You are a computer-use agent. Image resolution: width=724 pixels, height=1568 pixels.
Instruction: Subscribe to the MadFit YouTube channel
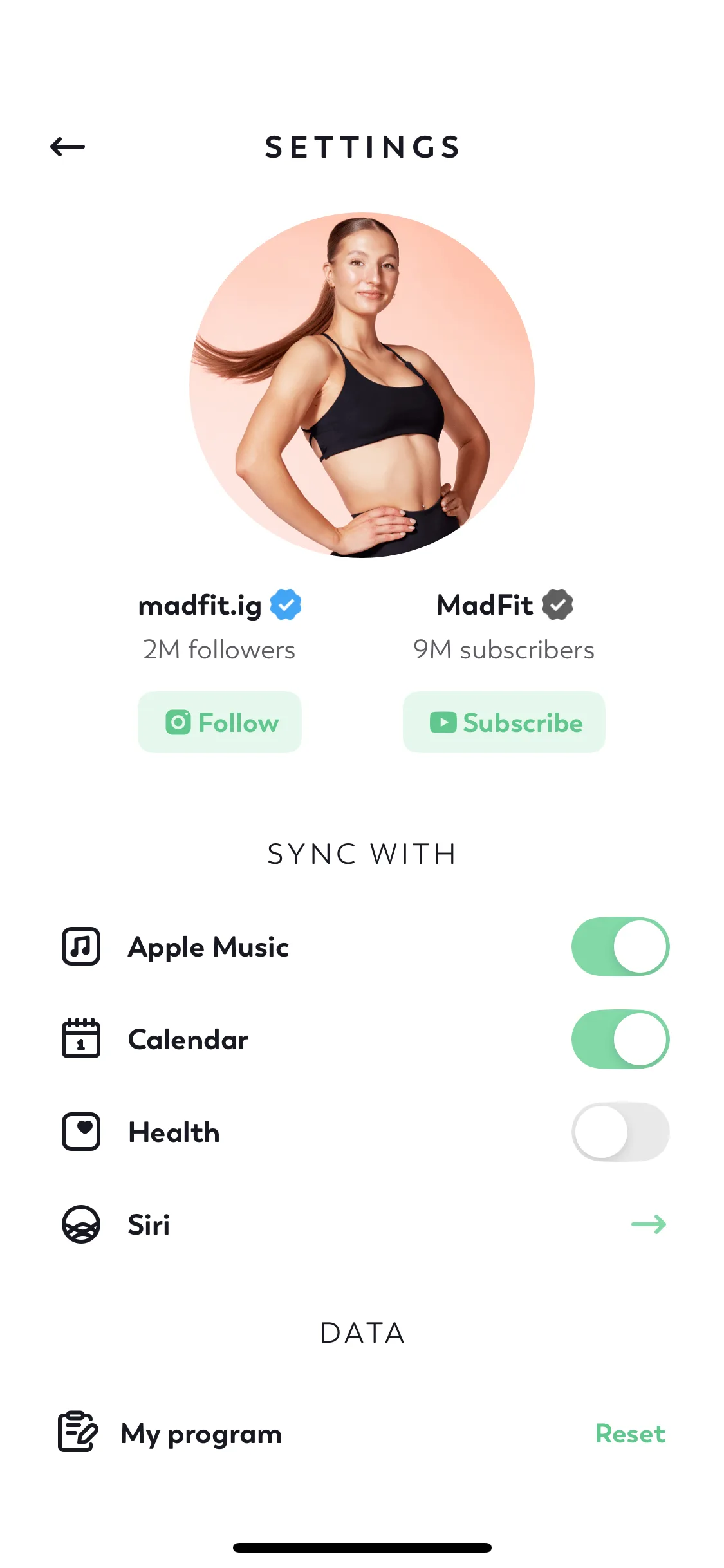click(504, 722)
